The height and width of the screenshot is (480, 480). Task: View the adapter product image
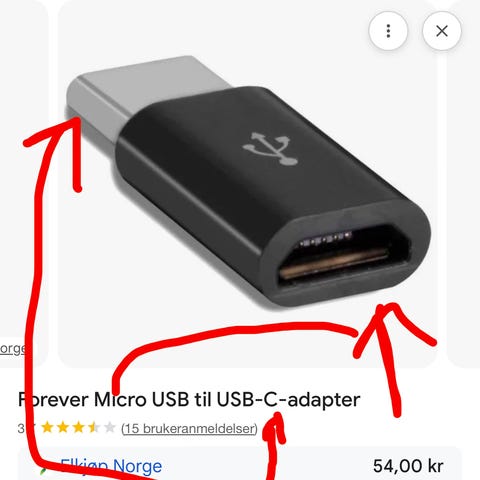point(247,184)
